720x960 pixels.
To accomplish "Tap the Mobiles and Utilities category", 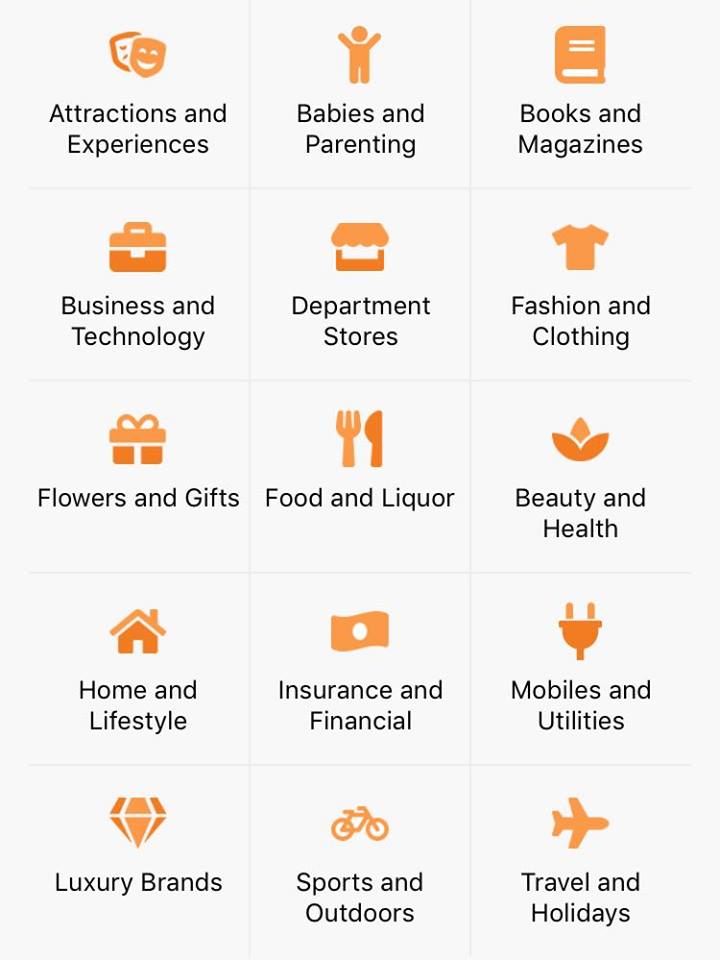I will tap(580, 671).
